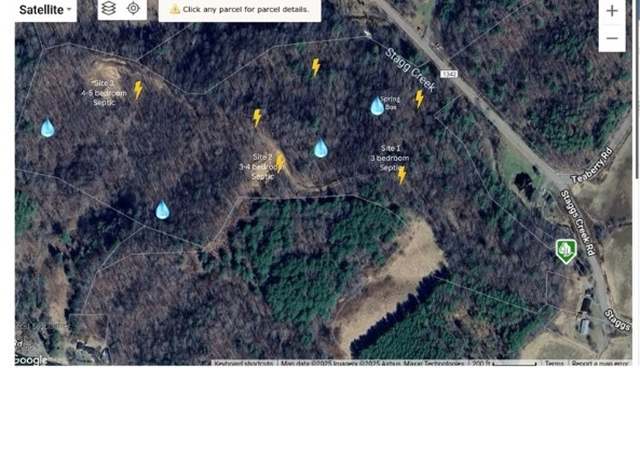Screen dimensions: 640x460
Task: Tap the green property marker near Staggs Creek Rd
Action: click(x=565, y=250)
